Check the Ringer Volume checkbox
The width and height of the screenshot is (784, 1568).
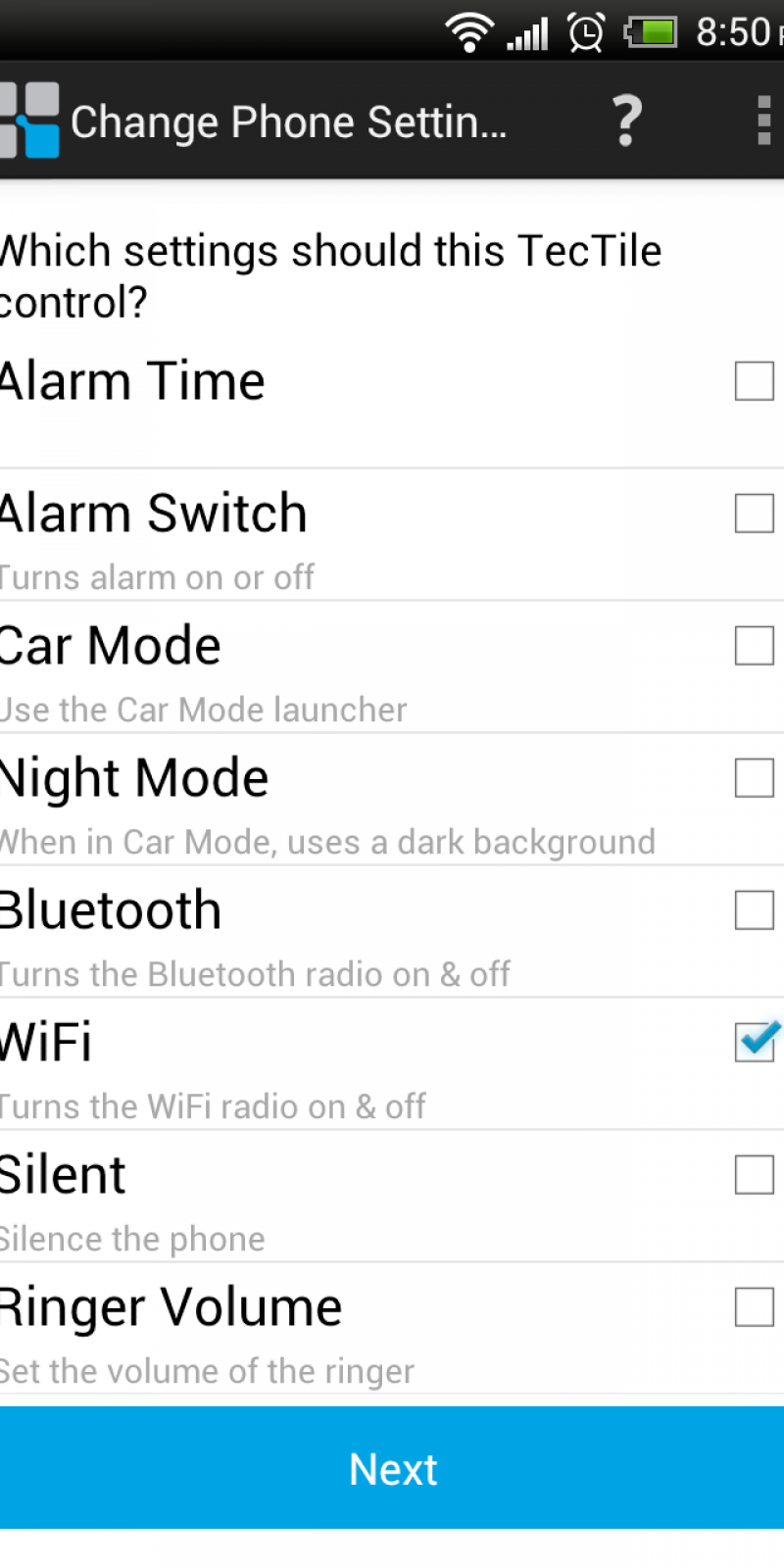[754, 1306]
